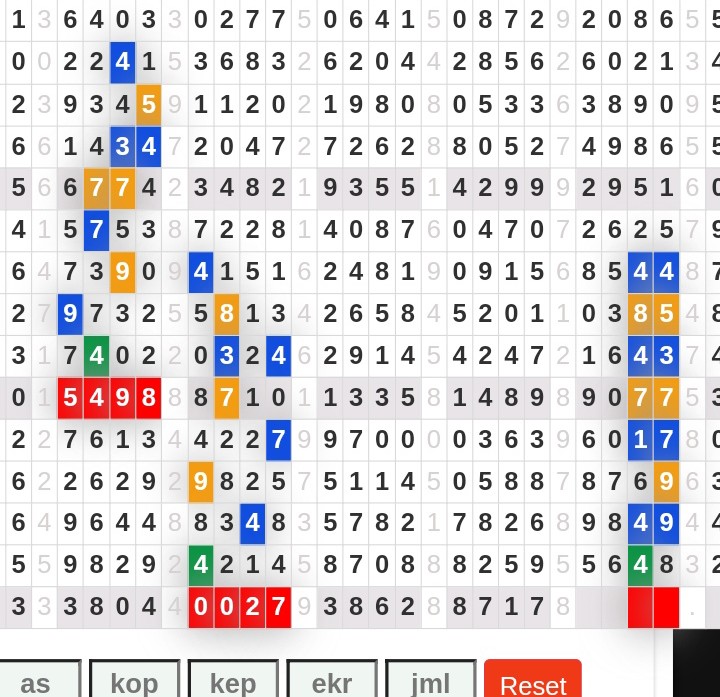Image resolution: width=720 pixels, height=697 pixels.
Task: Reset the number grid highlights
Action: coord(532,681)
